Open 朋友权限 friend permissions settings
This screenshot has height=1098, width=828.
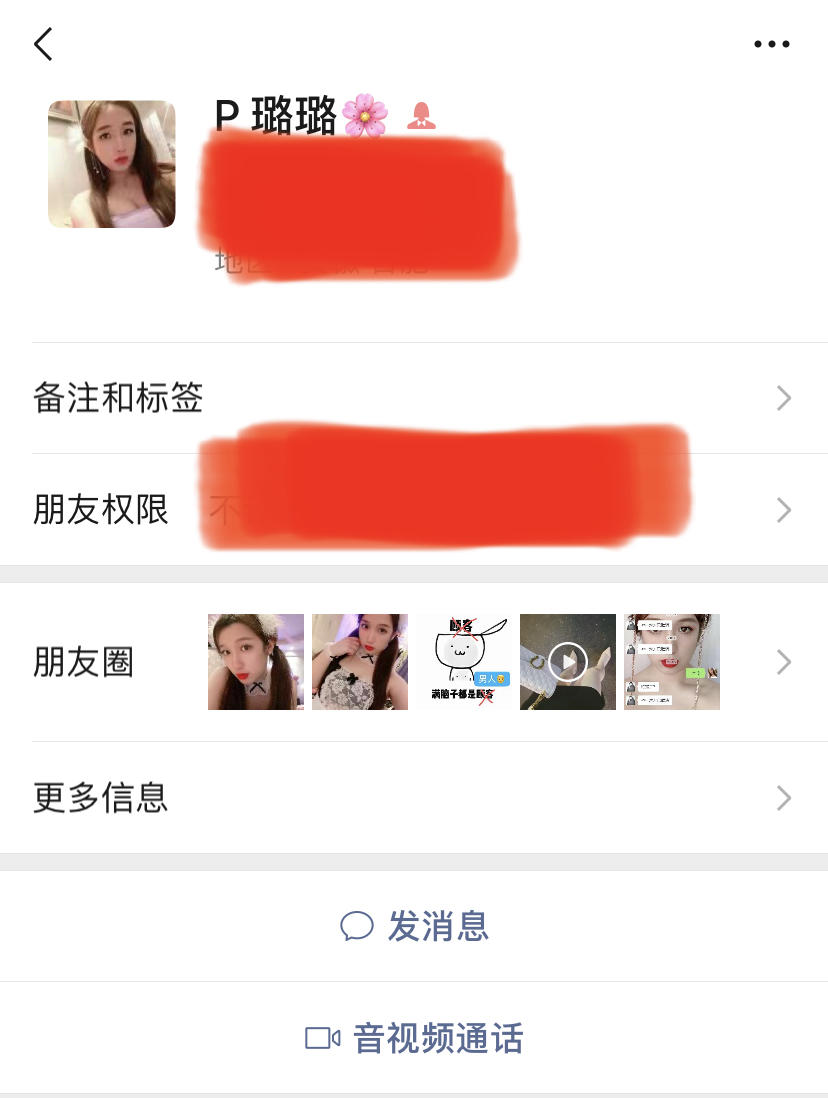414,510
